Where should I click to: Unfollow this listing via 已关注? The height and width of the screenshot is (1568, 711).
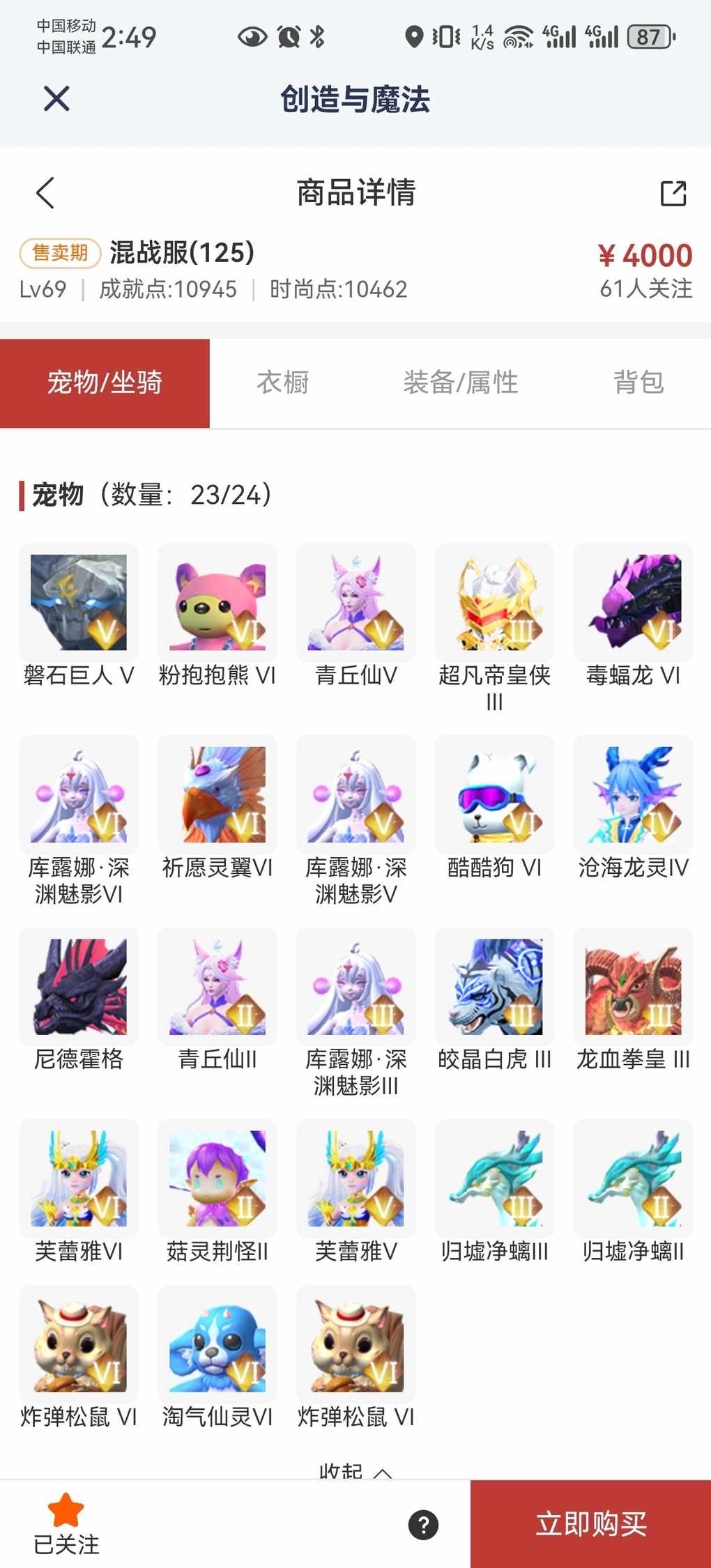pyautogui.click(x=66, y=1523)
